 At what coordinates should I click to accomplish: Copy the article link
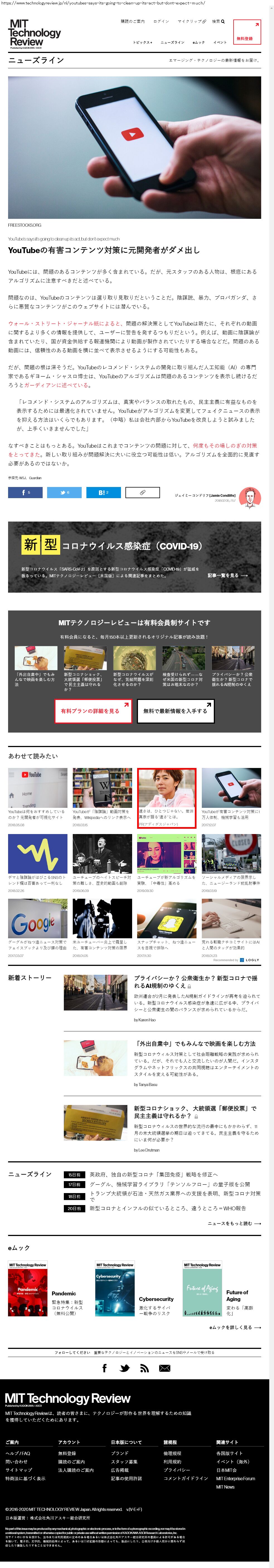coord(142,493)
